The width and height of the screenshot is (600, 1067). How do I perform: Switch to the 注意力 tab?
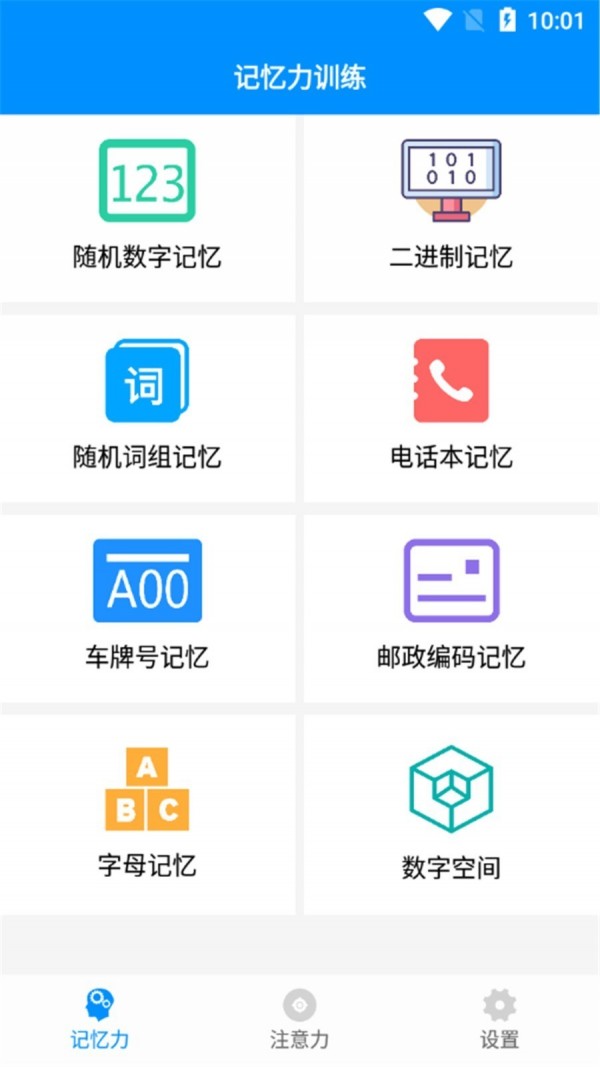point(300,1019)
